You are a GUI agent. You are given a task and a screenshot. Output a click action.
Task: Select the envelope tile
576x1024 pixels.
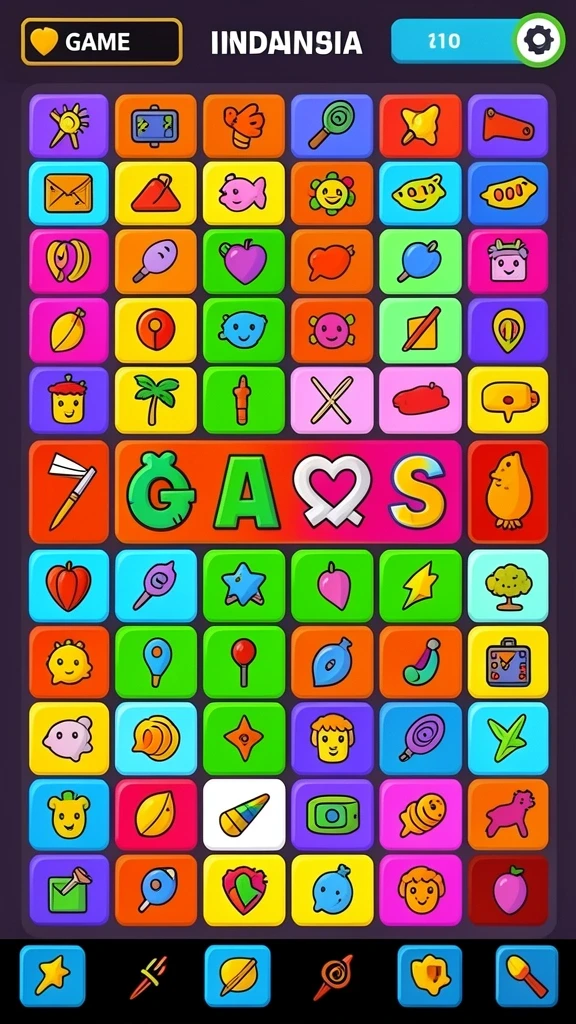point(69,193)
